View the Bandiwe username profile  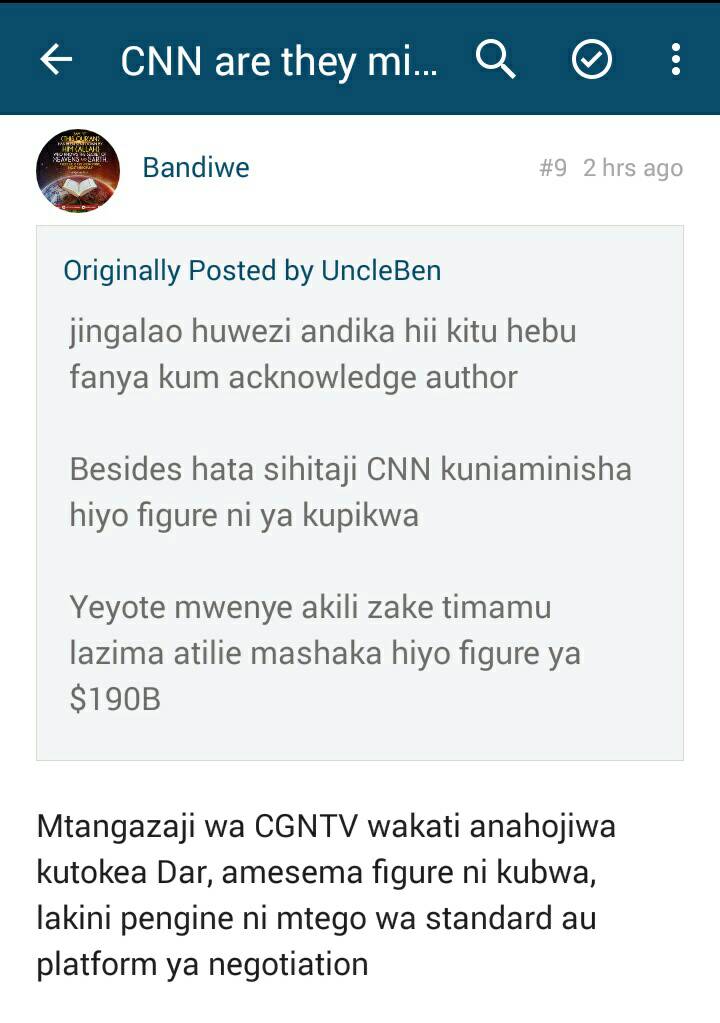point(196,168)
